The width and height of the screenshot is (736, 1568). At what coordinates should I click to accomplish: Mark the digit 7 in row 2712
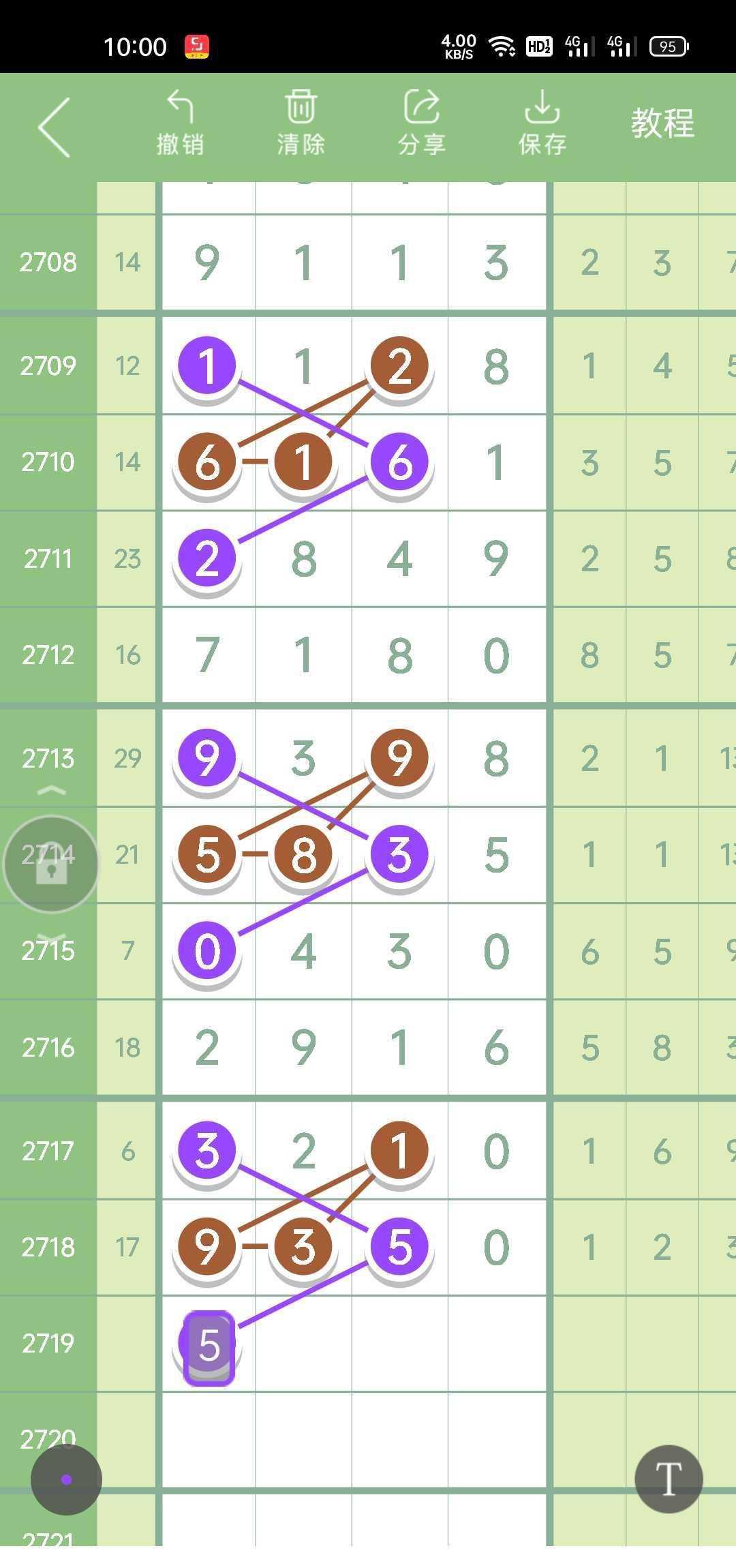[207, 655]
